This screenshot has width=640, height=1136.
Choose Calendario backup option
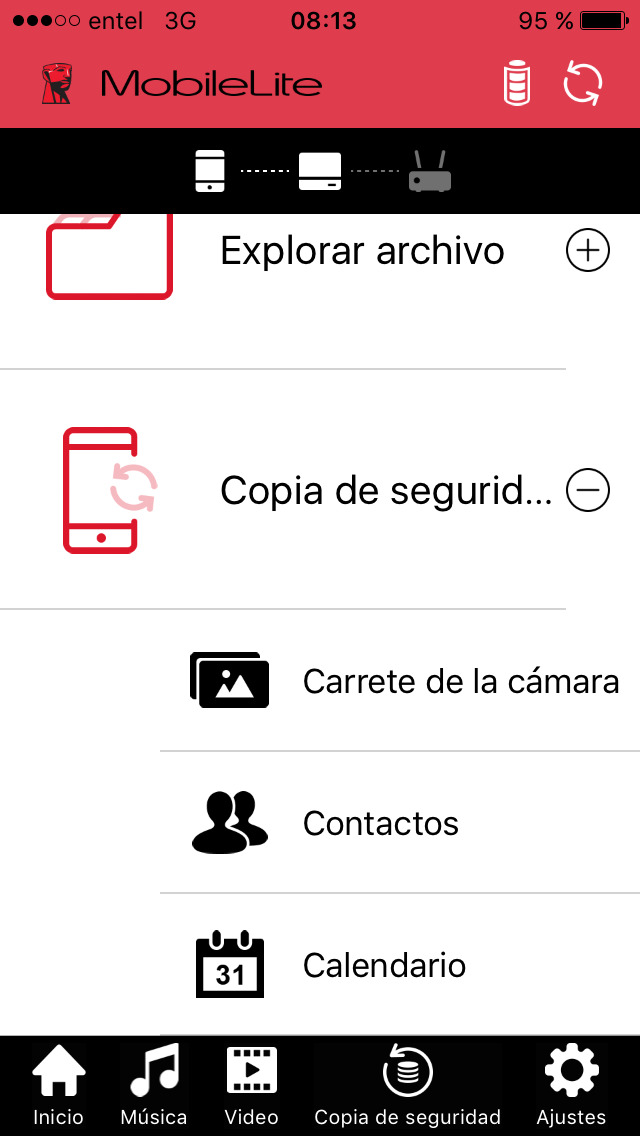tap(399, 965)
